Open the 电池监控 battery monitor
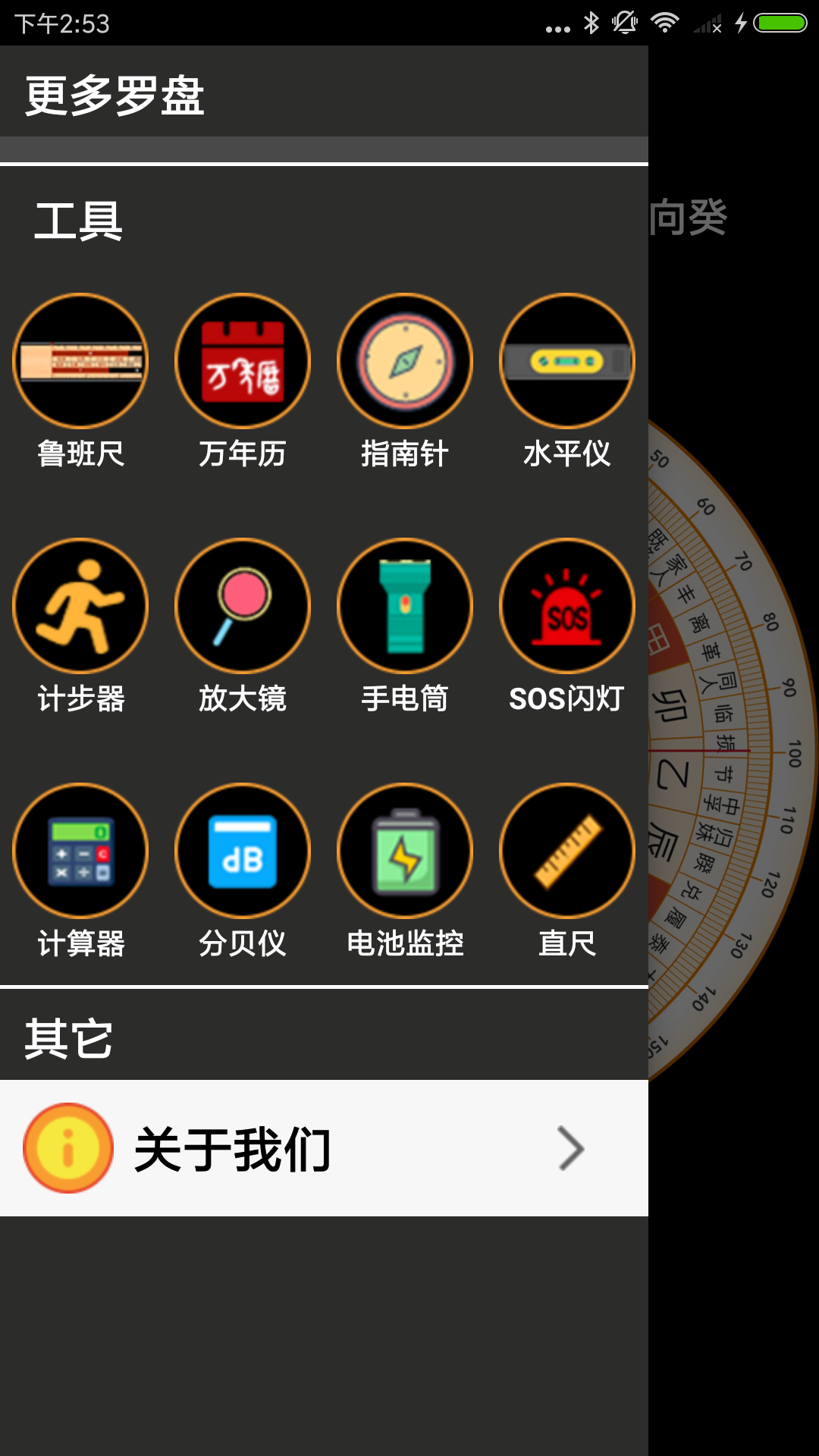The height and width of the screenshot is (1456, 819). pyautogui.click(x=405, y=851)
